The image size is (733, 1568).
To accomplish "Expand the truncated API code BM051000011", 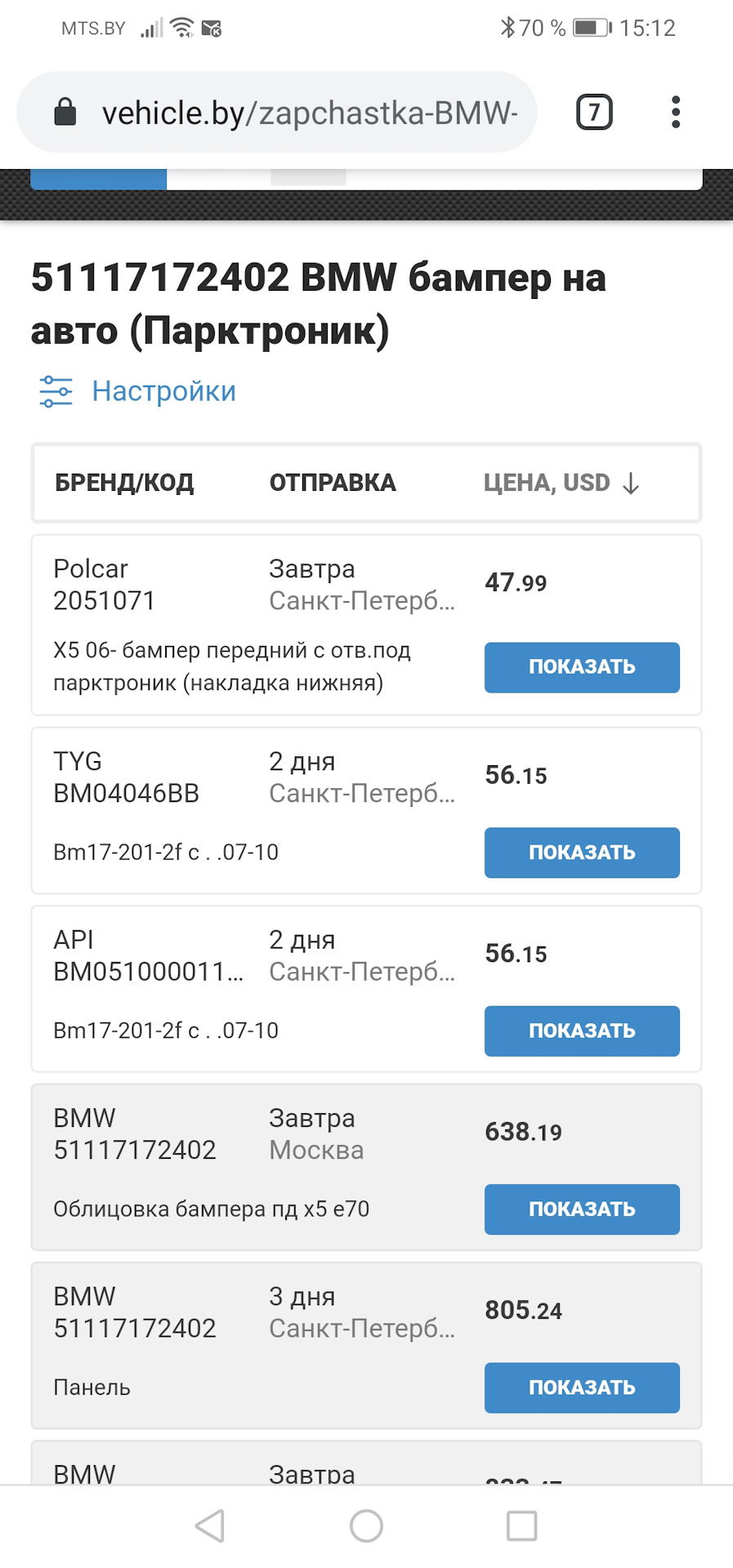I will pyautogui.click(x=147, y=972).
